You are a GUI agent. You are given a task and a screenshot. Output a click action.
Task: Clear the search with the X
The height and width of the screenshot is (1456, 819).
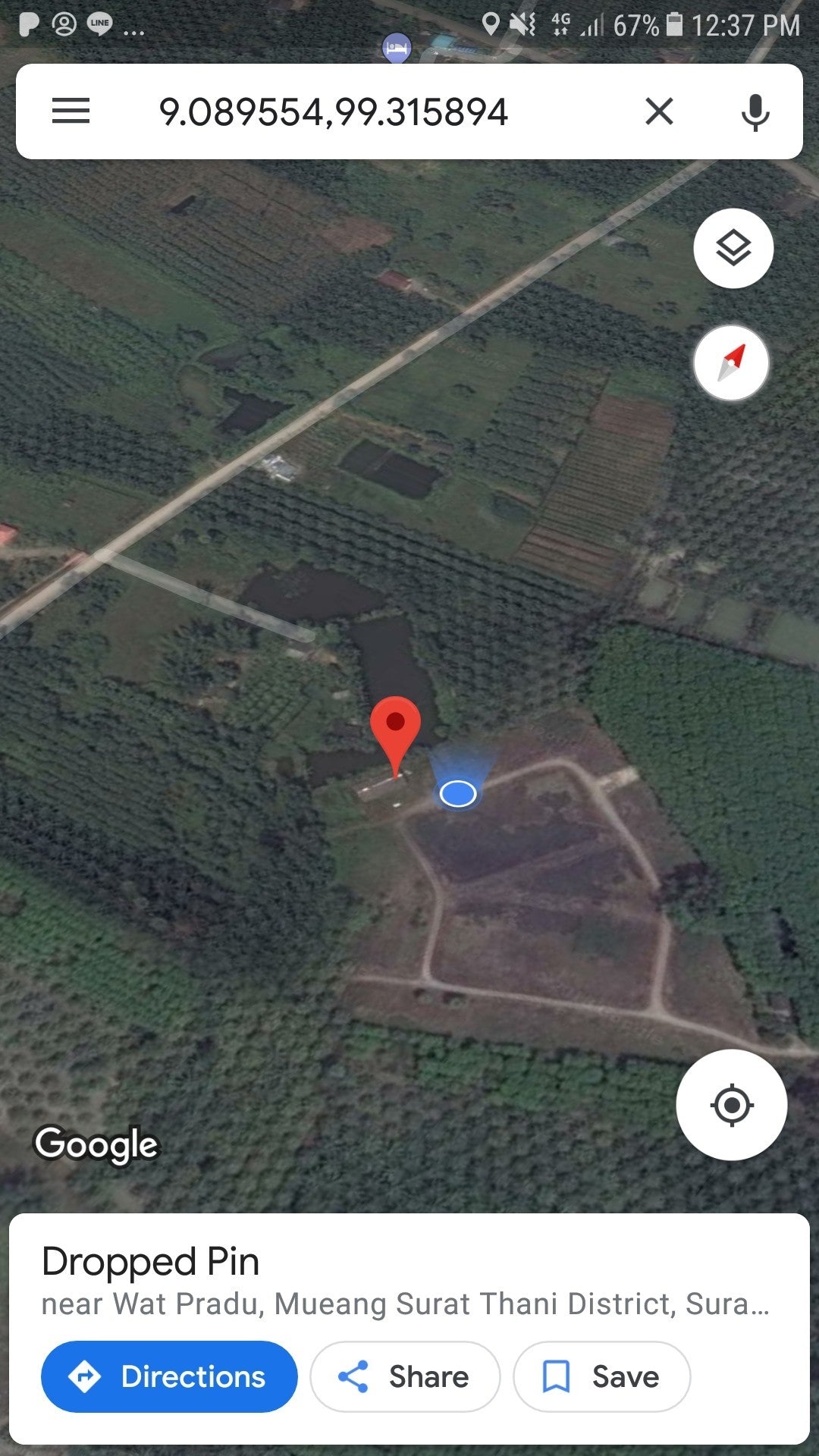pyautogui.click(x=659, y=111)
